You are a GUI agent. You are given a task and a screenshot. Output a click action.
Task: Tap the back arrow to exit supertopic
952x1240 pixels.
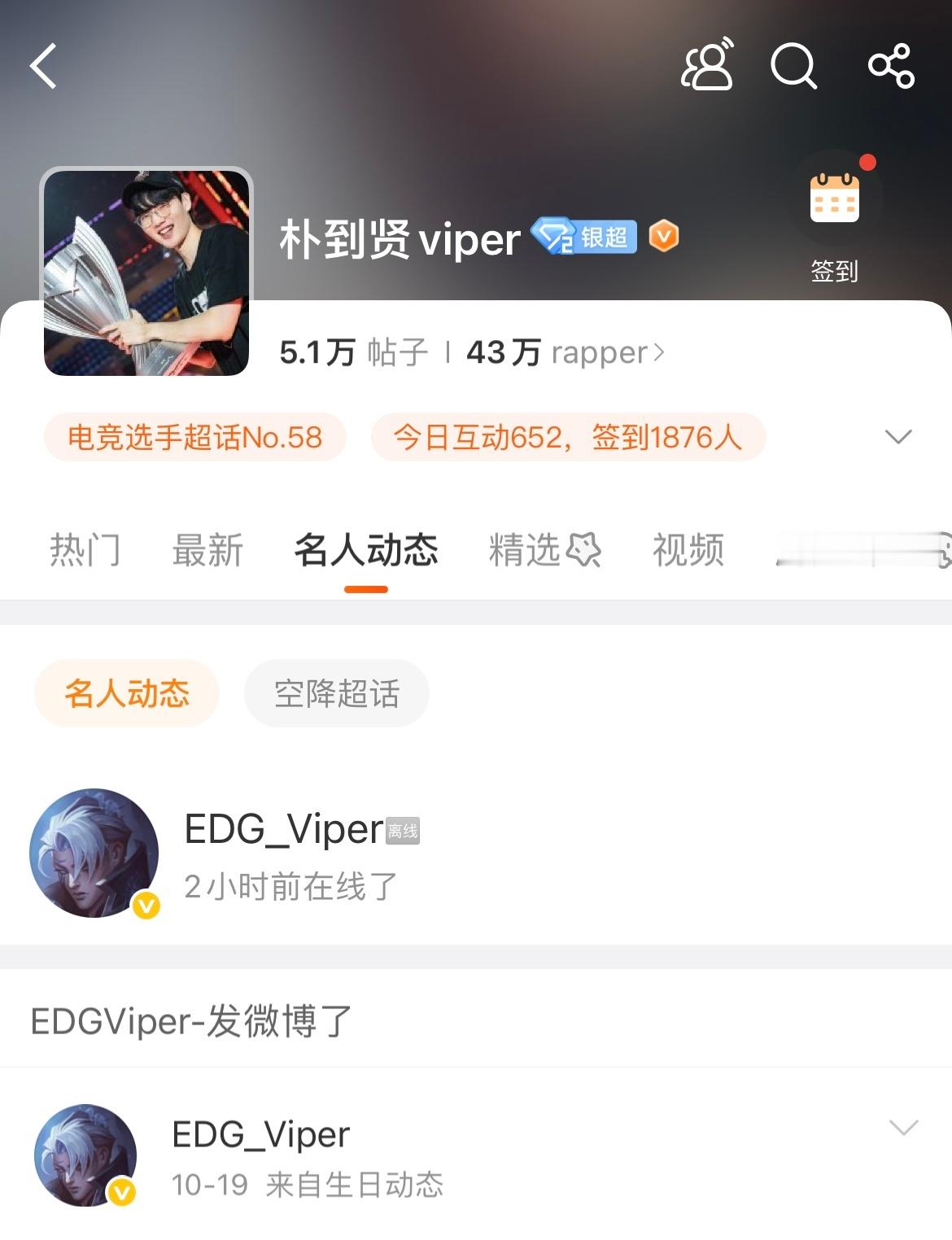pyautogui.click(x=42, y=67)
